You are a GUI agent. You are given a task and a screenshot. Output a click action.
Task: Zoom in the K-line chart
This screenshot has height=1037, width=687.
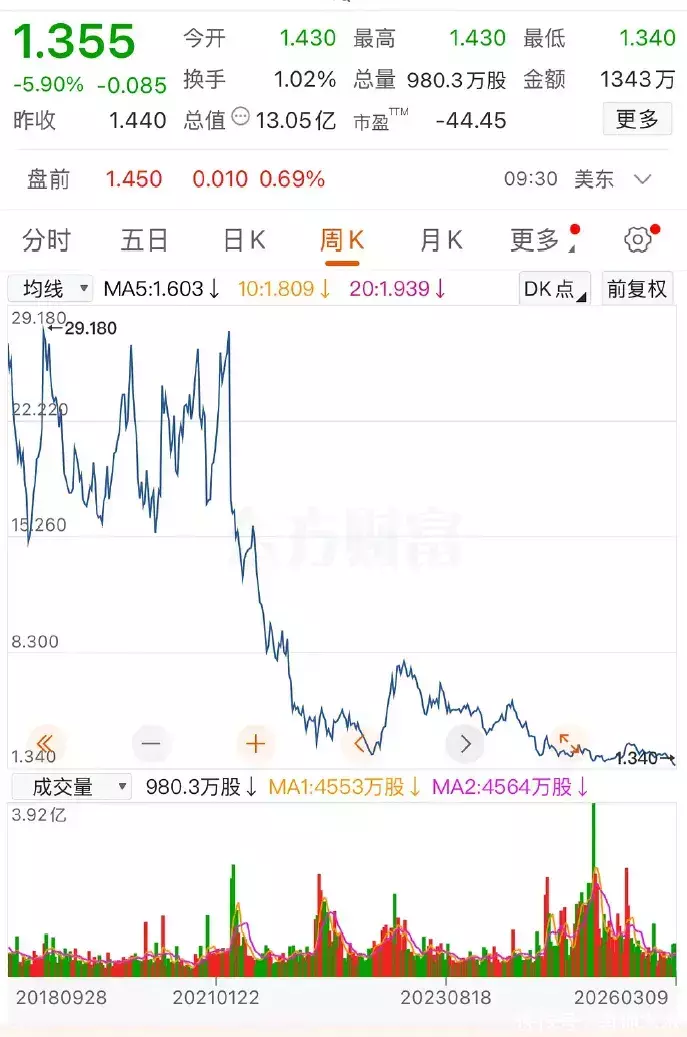click(x=255, y=743)
